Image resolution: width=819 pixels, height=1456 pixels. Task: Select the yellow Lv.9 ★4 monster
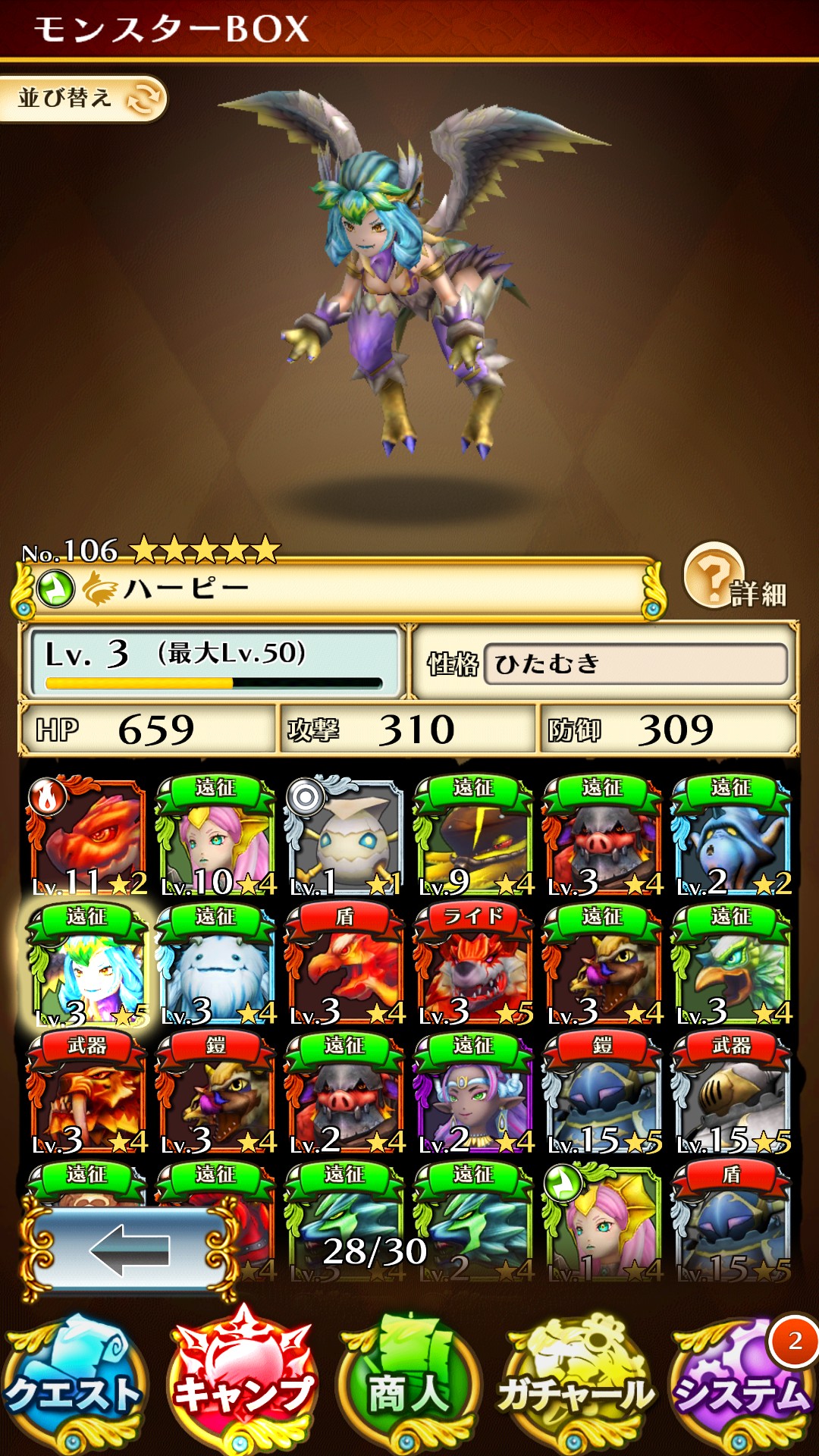(x=474, y=838)
